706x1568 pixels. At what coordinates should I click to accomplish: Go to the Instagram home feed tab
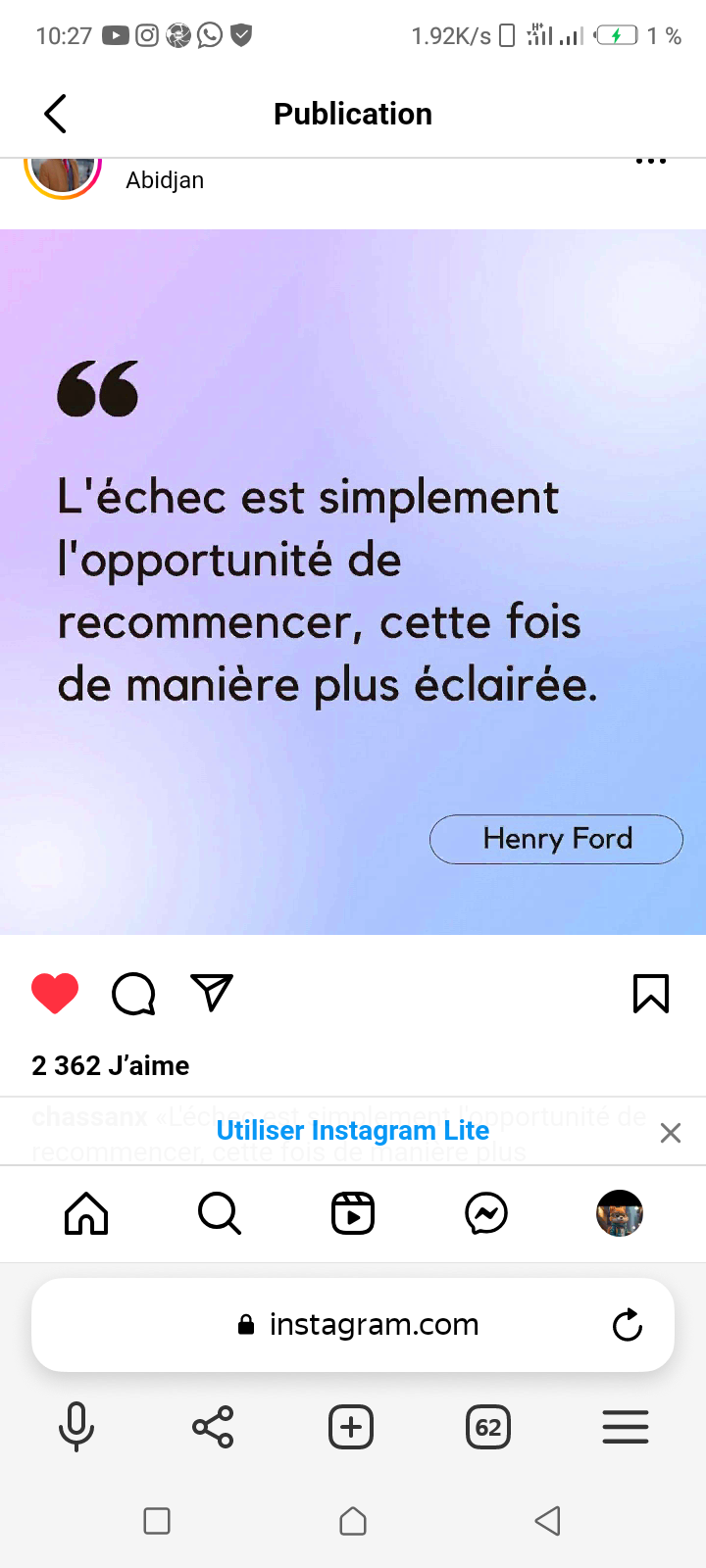click(86, 1214)
